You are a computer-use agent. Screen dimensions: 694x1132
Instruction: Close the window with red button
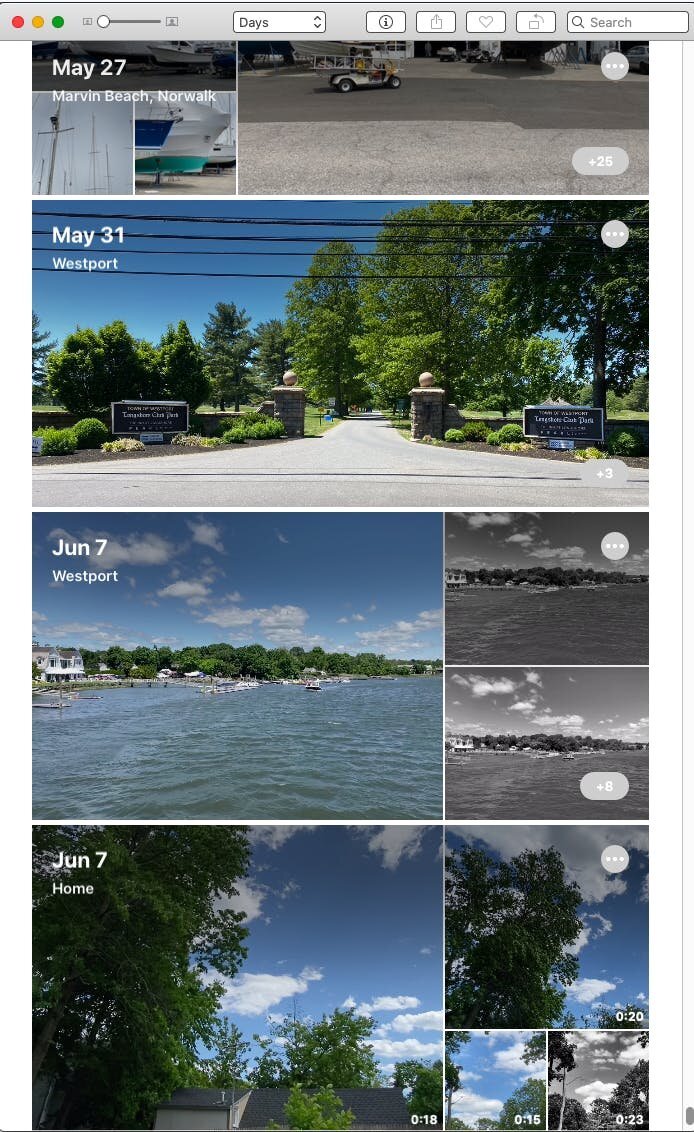click(x=18, y=22)
